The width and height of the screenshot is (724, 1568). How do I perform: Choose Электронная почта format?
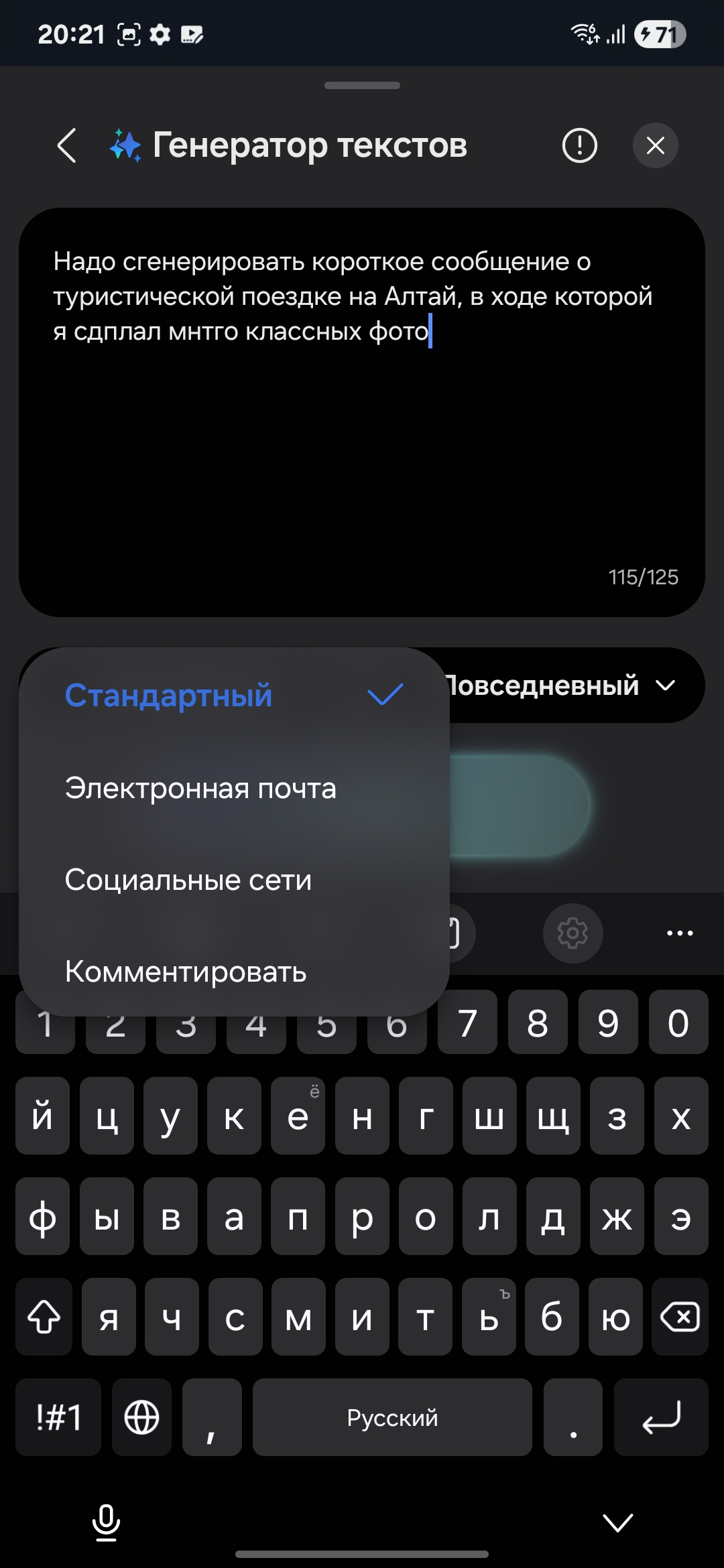tap(200, 788)
